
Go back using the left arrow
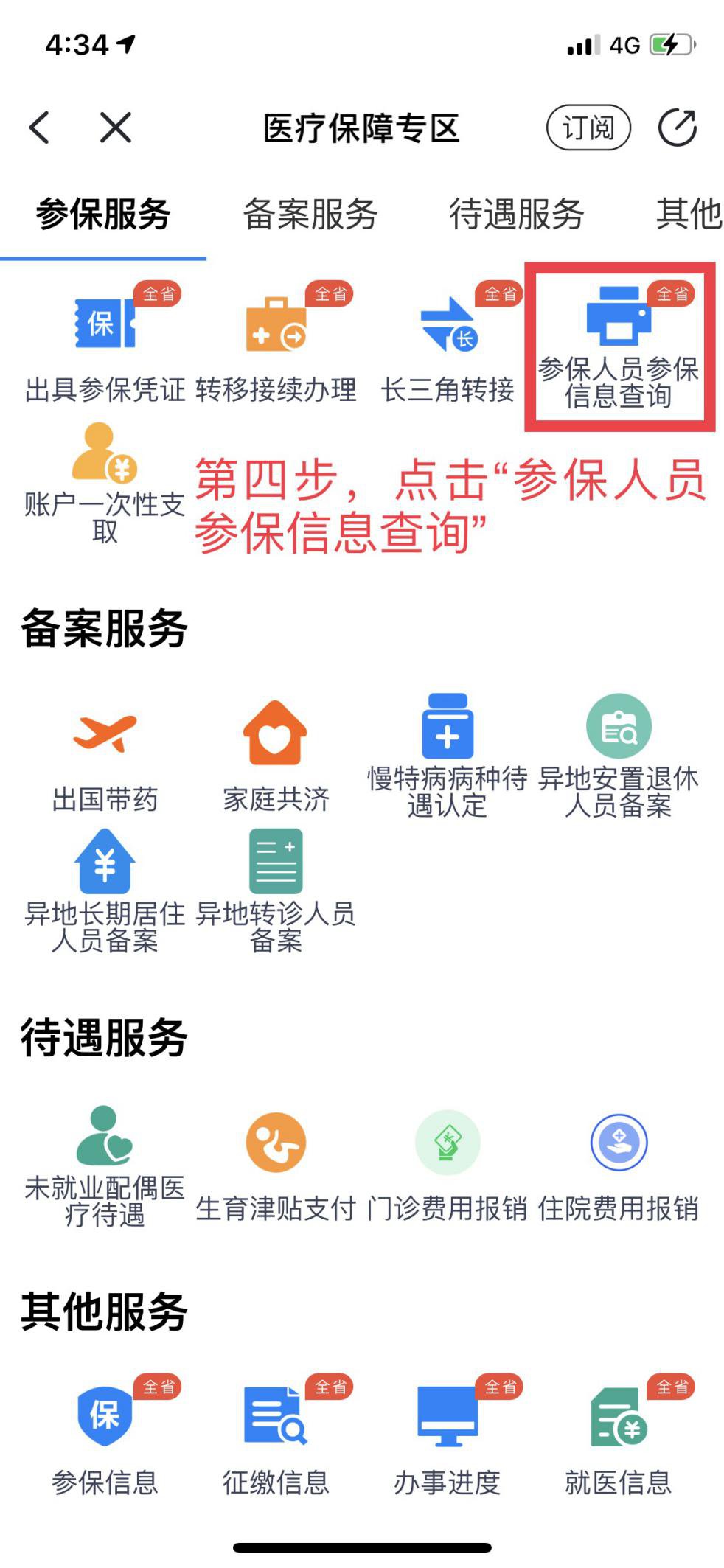click(x=40, y=128)
